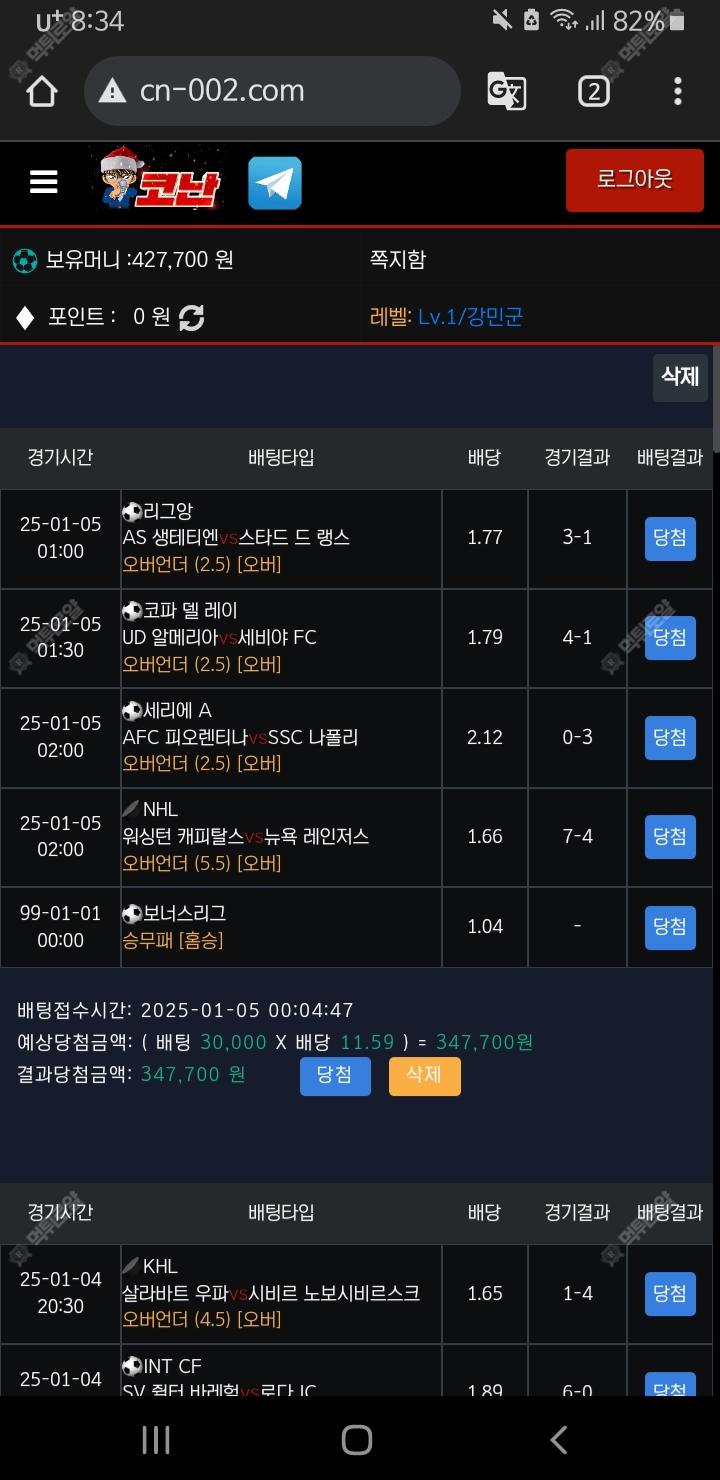
Task: Open the browser home page
Action: pyautogui.click(x=42, y=92)
